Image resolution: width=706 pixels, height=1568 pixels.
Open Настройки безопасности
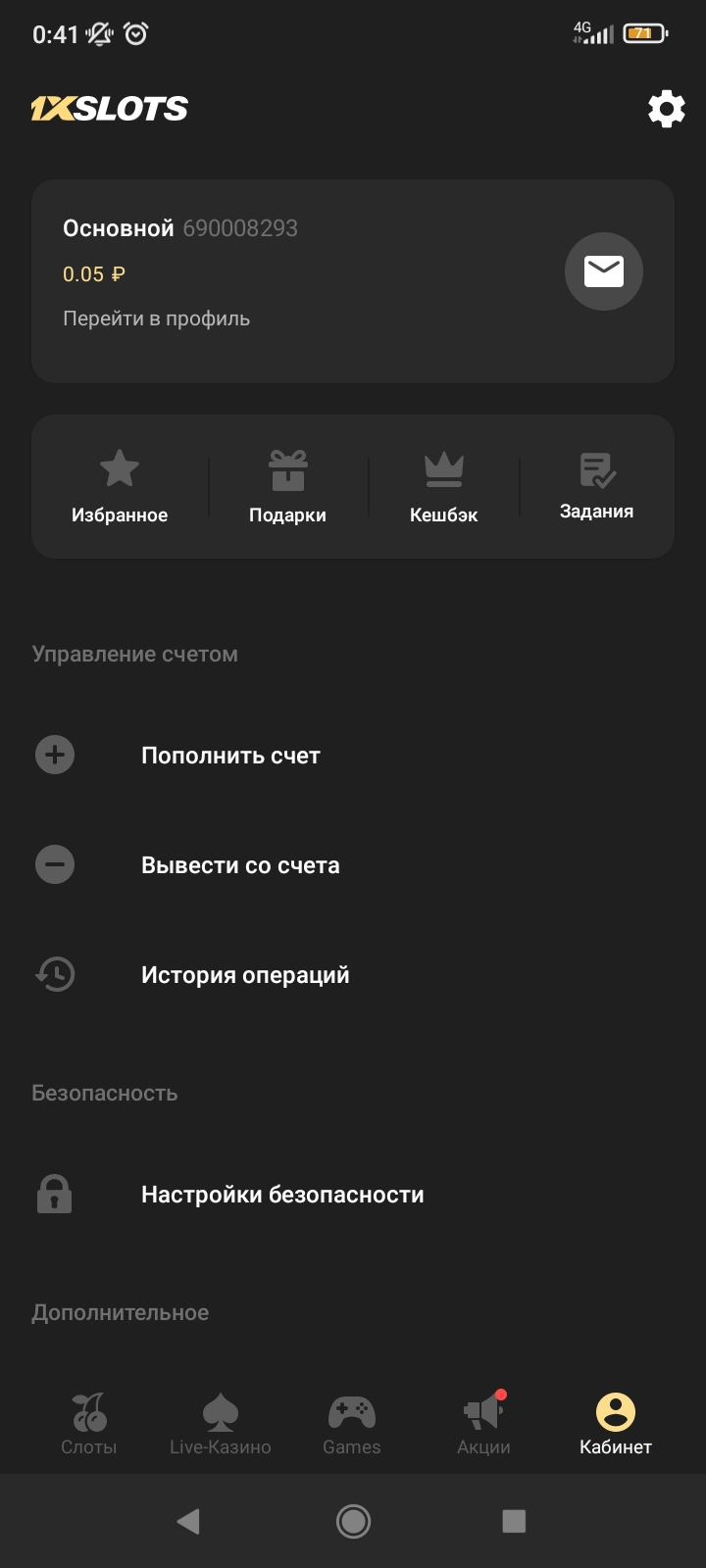[x=282, y=1195]
